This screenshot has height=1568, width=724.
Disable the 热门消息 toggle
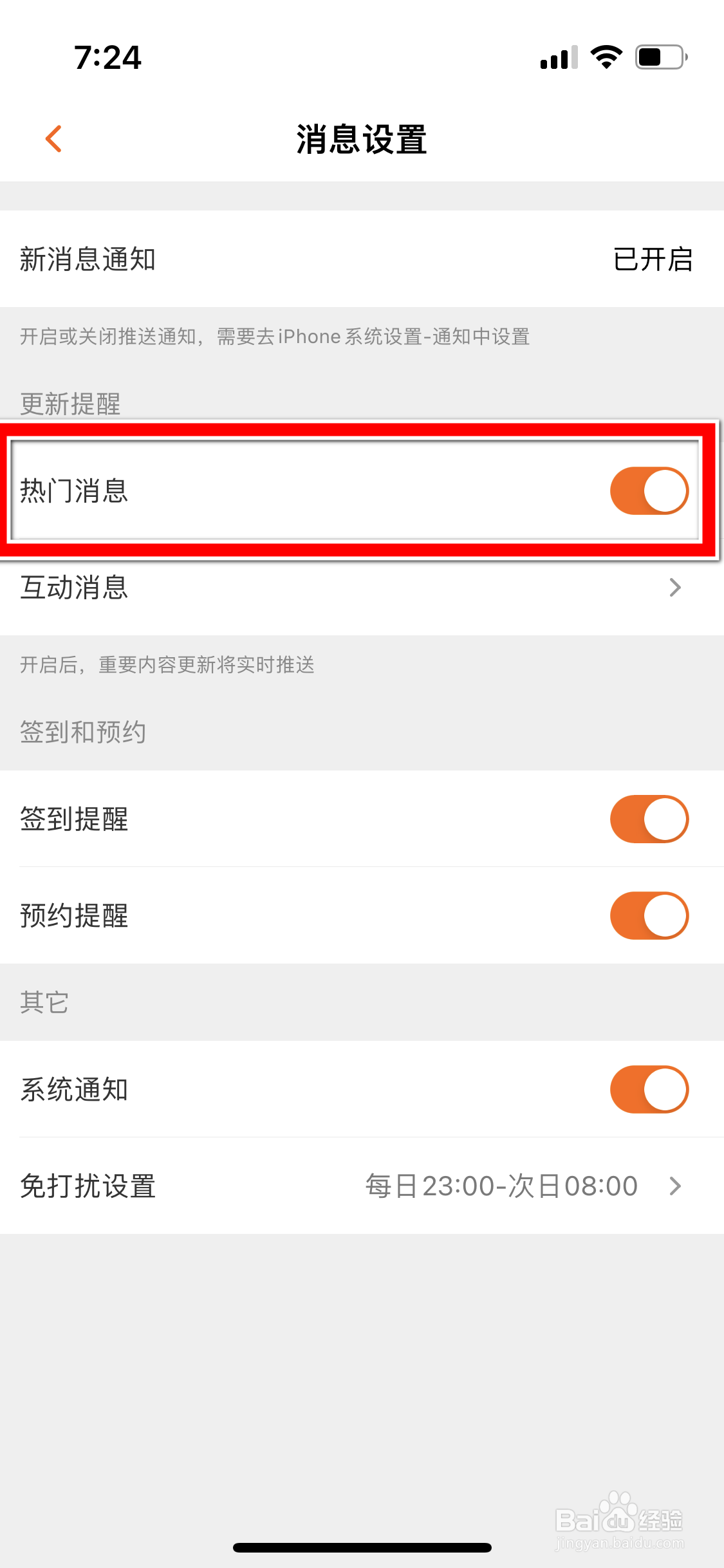648,490
